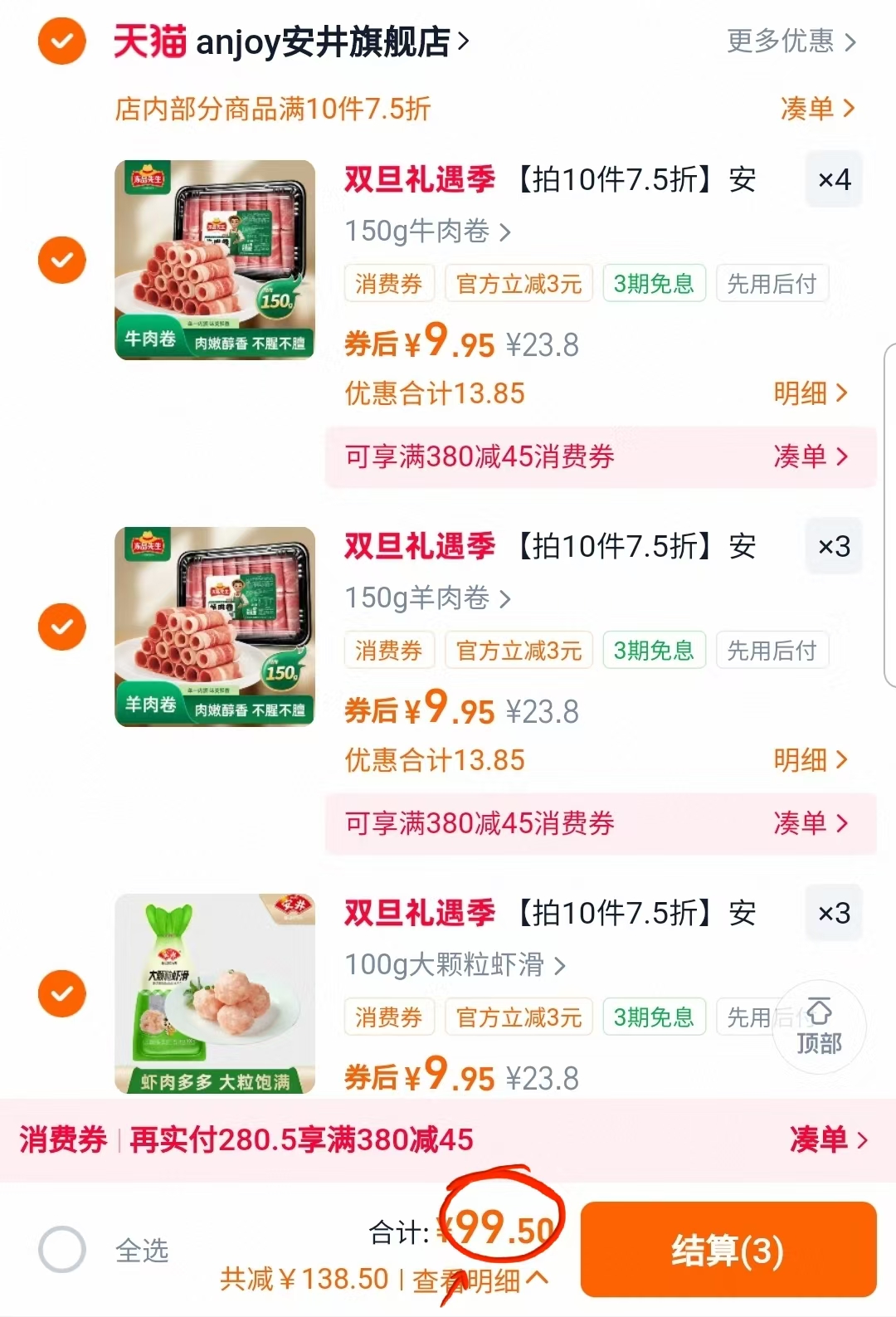Expand 查看明细 to view discount breakdown

click(x=479, y=1279)
